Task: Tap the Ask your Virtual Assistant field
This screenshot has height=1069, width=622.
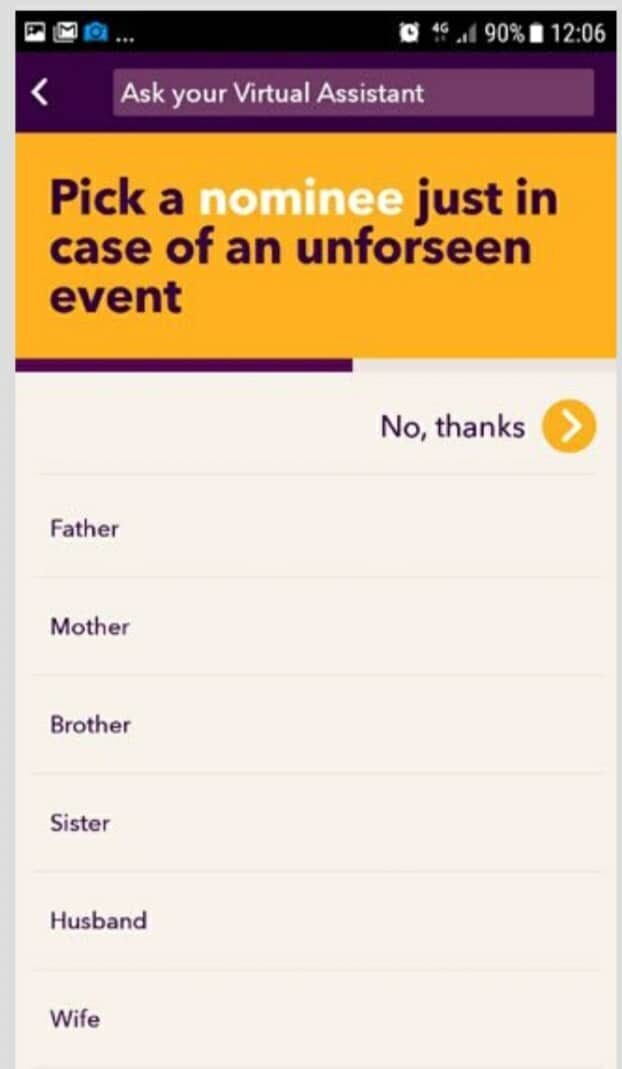Action: pos(352,93)
